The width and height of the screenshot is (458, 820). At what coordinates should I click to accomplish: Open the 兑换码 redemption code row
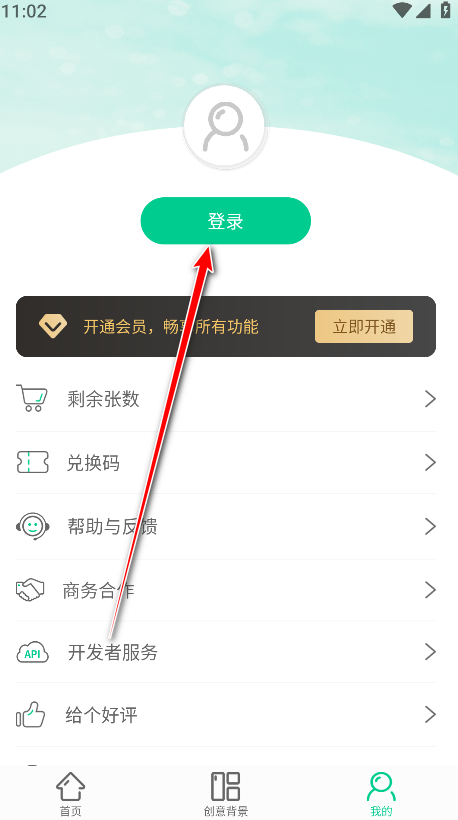pos(226,463)
